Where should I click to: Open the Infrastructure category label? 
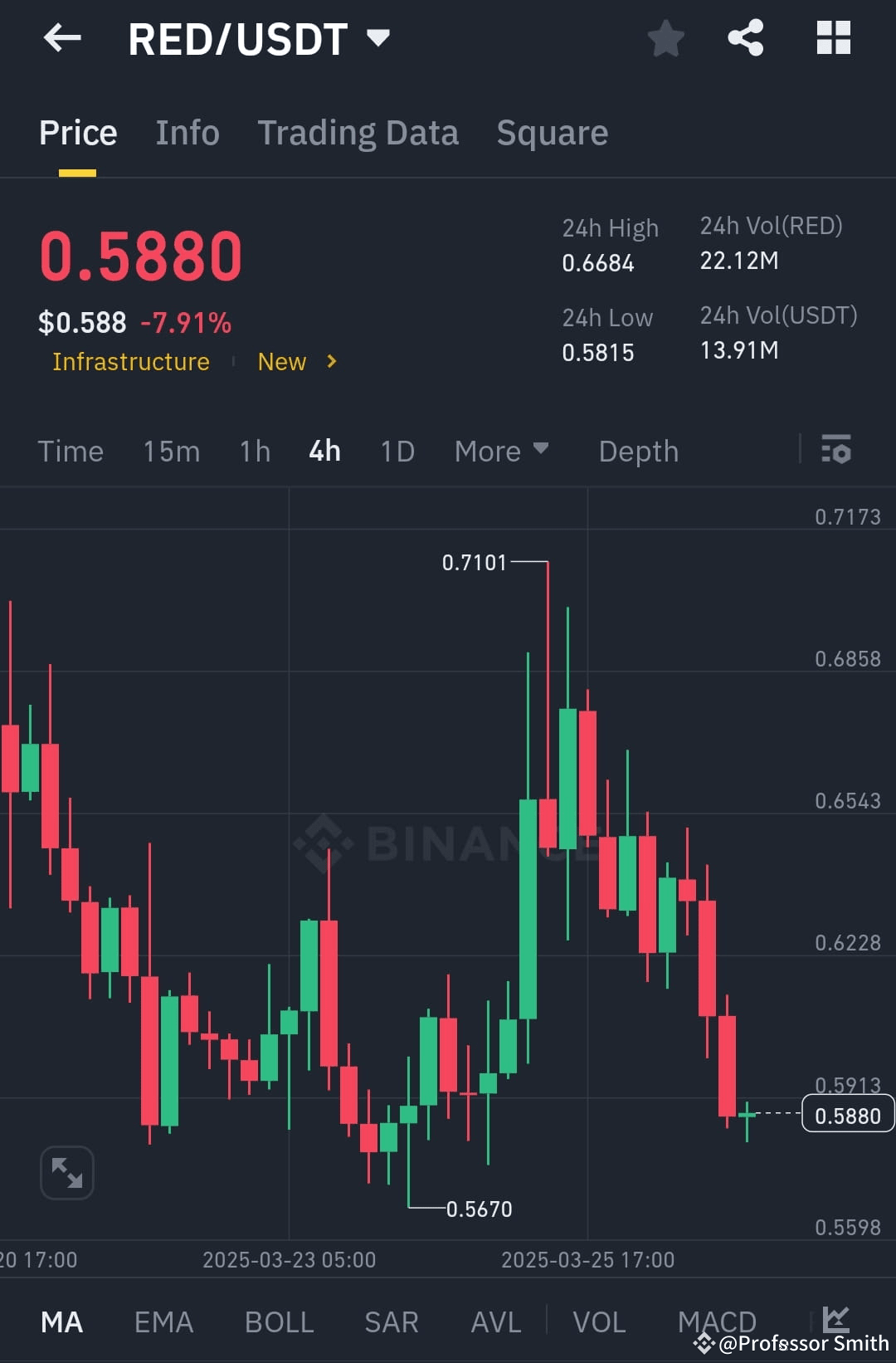coord(130,362)
